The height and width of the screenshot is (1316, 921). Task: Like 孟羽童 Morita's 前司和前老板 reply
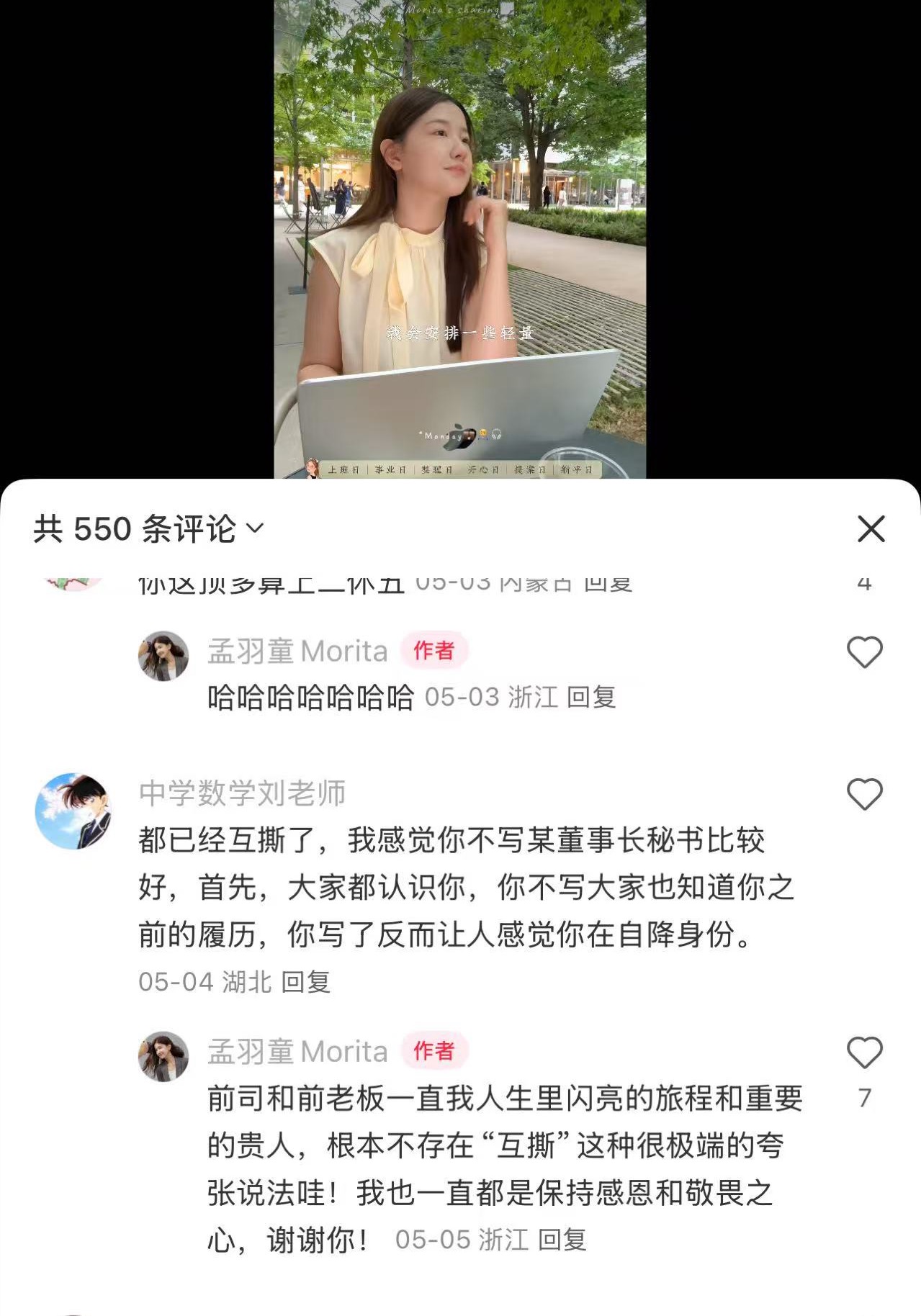tap(864, 1053)
